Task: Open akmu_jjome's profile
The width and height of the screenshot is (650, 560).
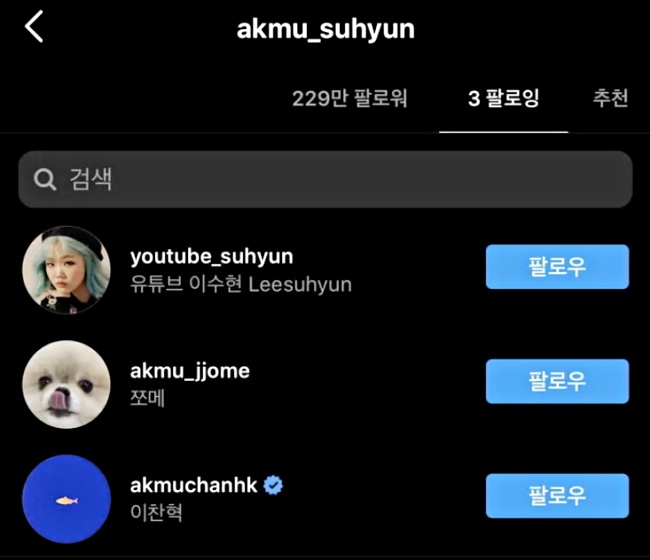Action: pos(190,371)
